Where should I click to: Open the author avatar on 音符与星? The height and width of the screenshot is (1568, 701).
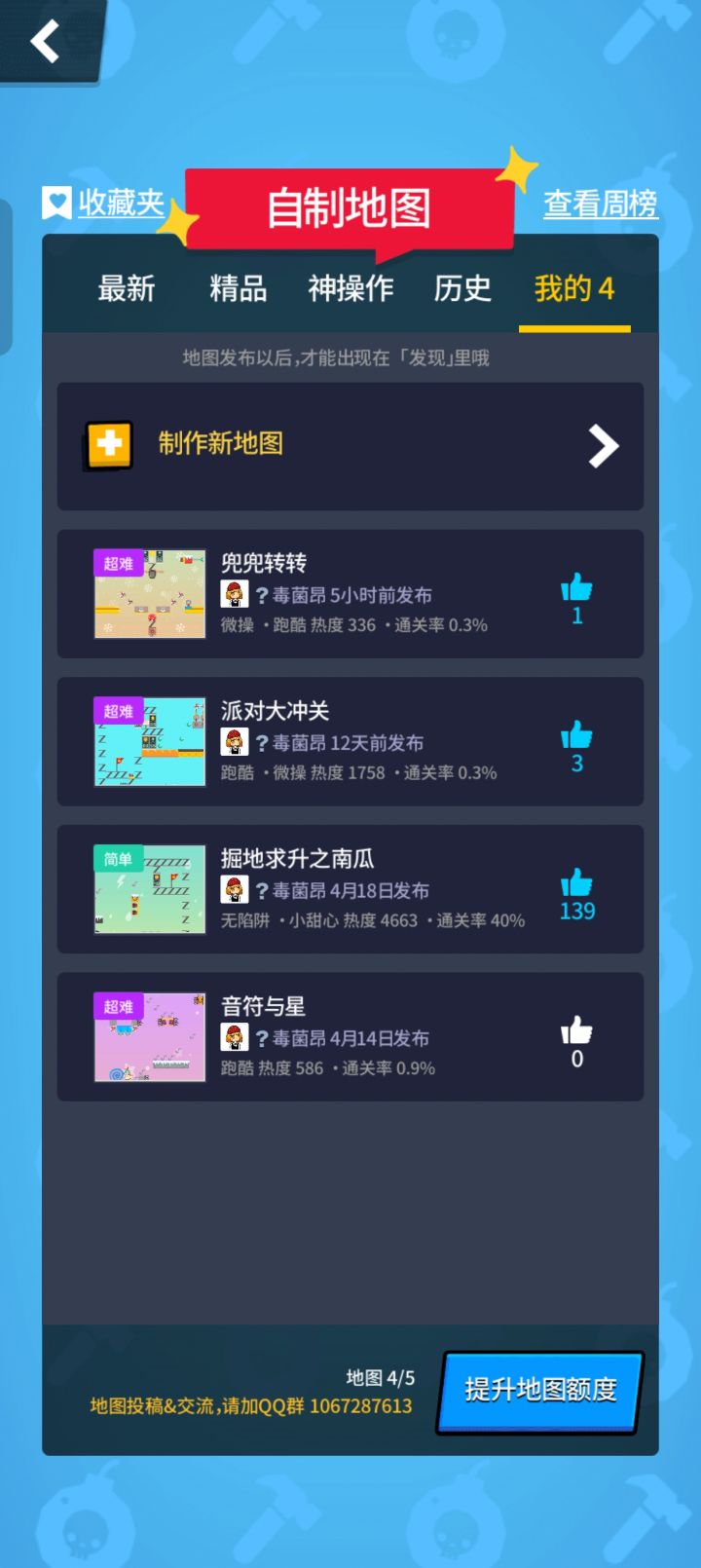point(234,1038)
